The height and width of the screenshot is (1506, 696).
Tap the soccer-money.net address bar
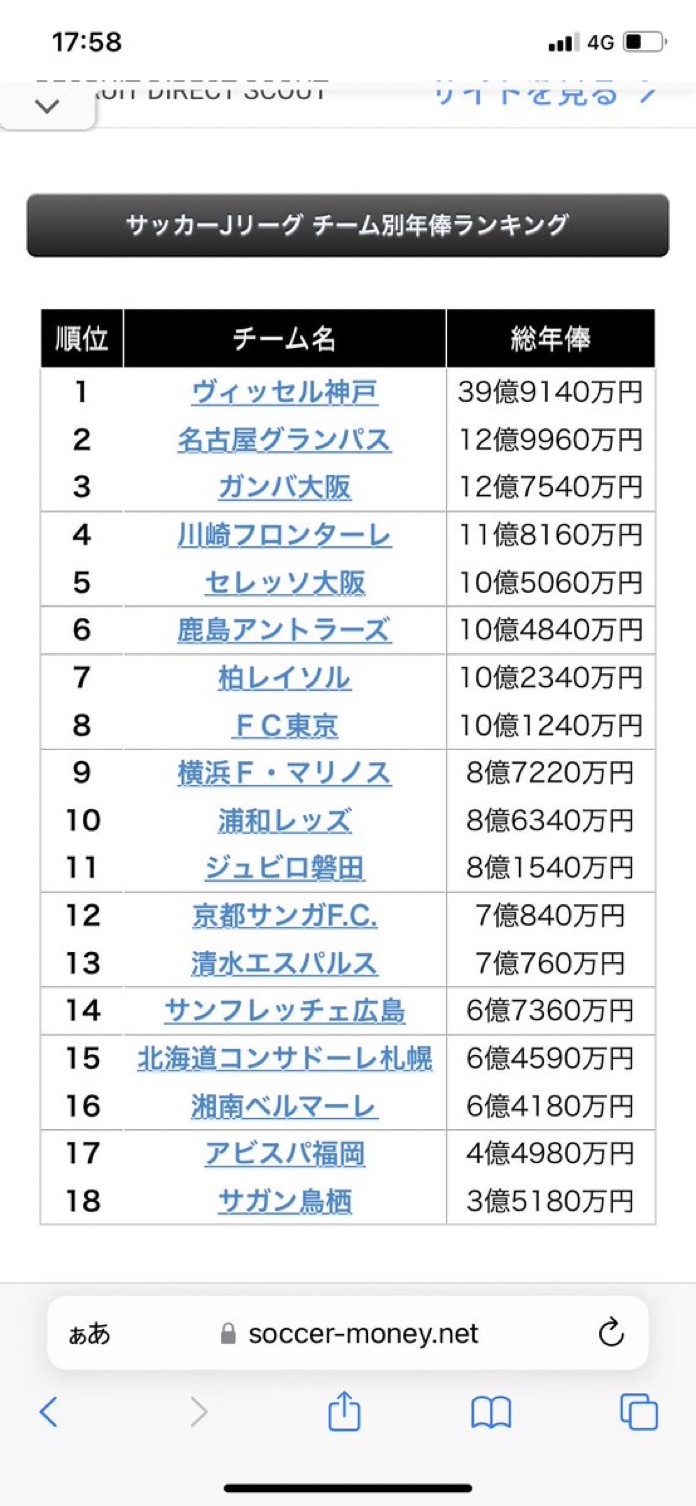(x=348, y=1333)
